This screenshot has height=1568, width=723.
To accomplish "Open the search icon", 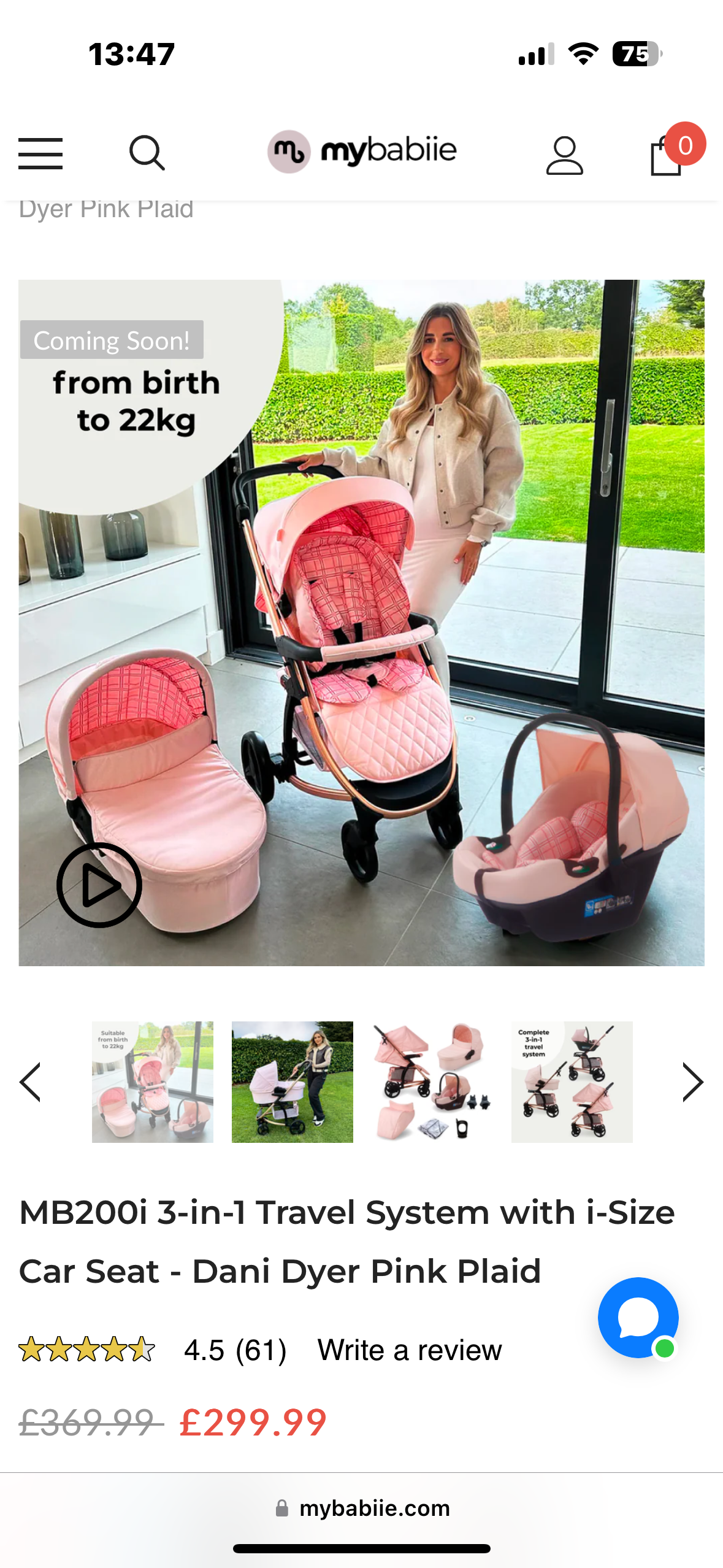I will [x=147, y=153].
